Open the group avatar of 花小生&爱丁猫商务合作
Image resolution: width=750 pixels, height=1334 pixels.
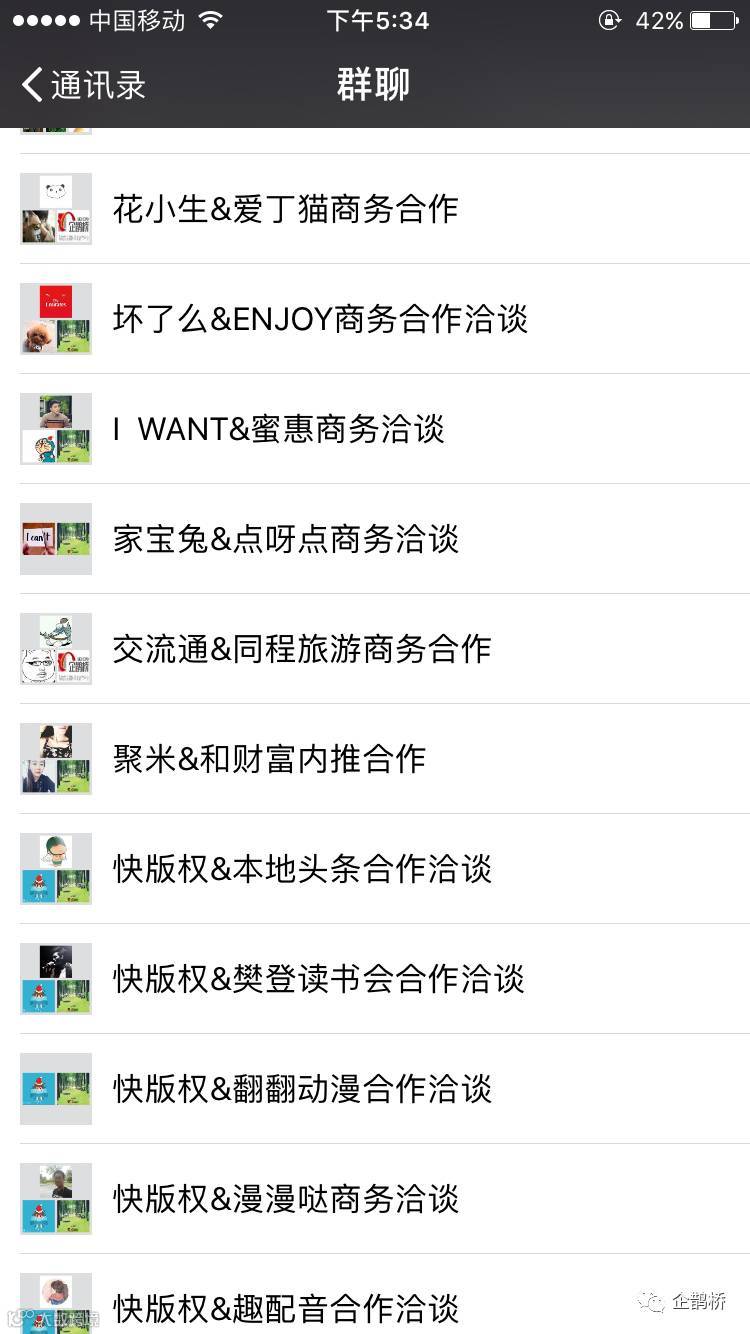point(55,209)
